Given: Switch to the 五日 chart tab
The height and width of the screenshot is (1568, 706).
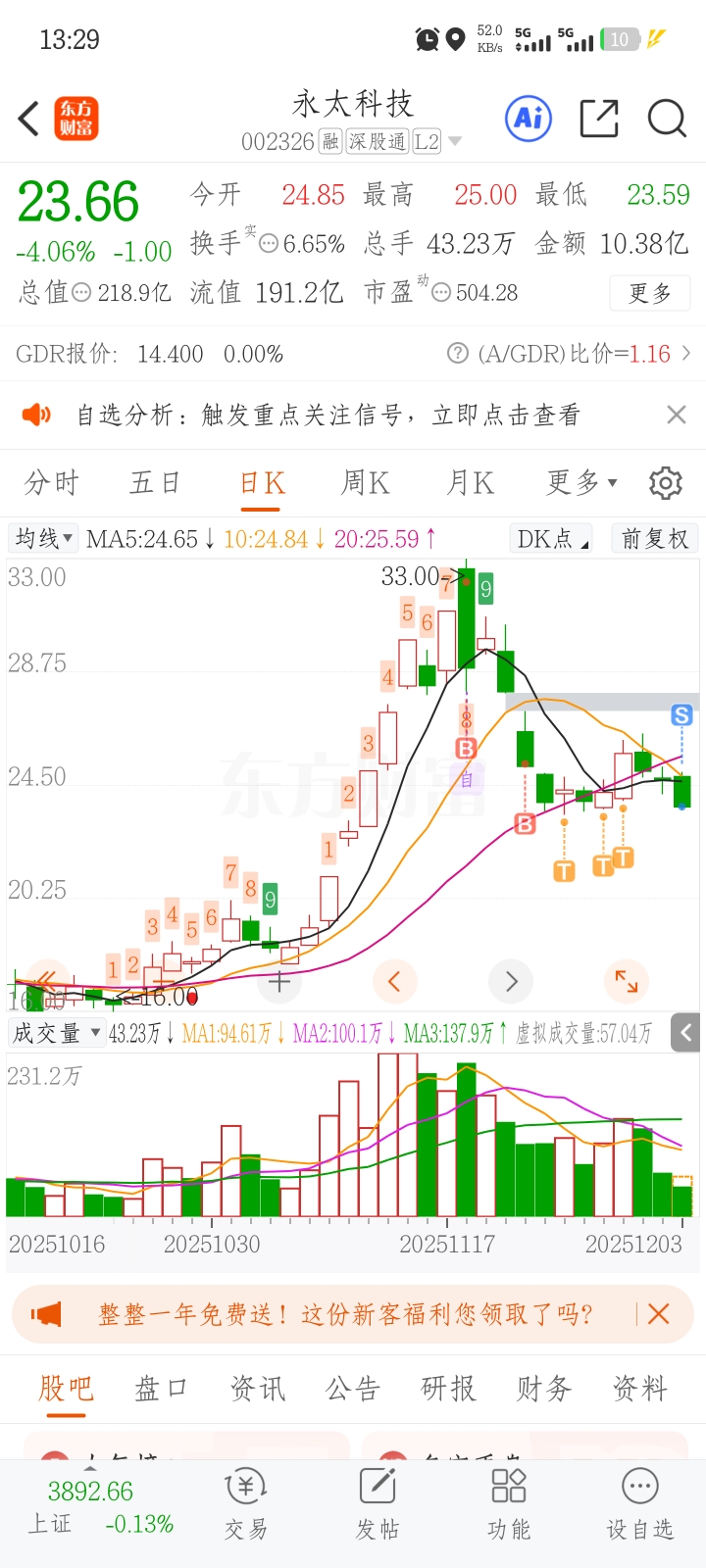Looking at the screenshot, I should click(x=156, y=482).
